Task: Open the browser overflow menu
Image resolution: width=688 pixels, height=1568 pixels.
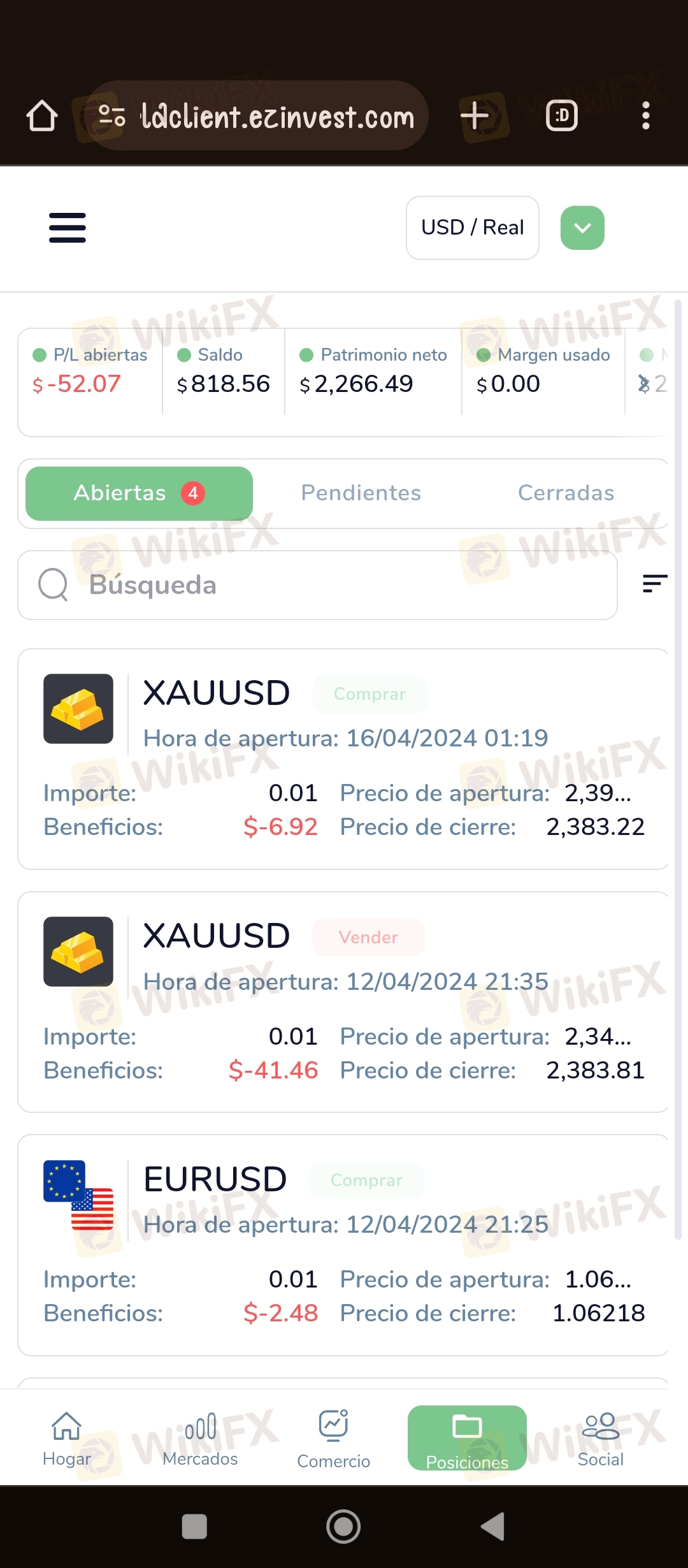Action: pos(645,116)
